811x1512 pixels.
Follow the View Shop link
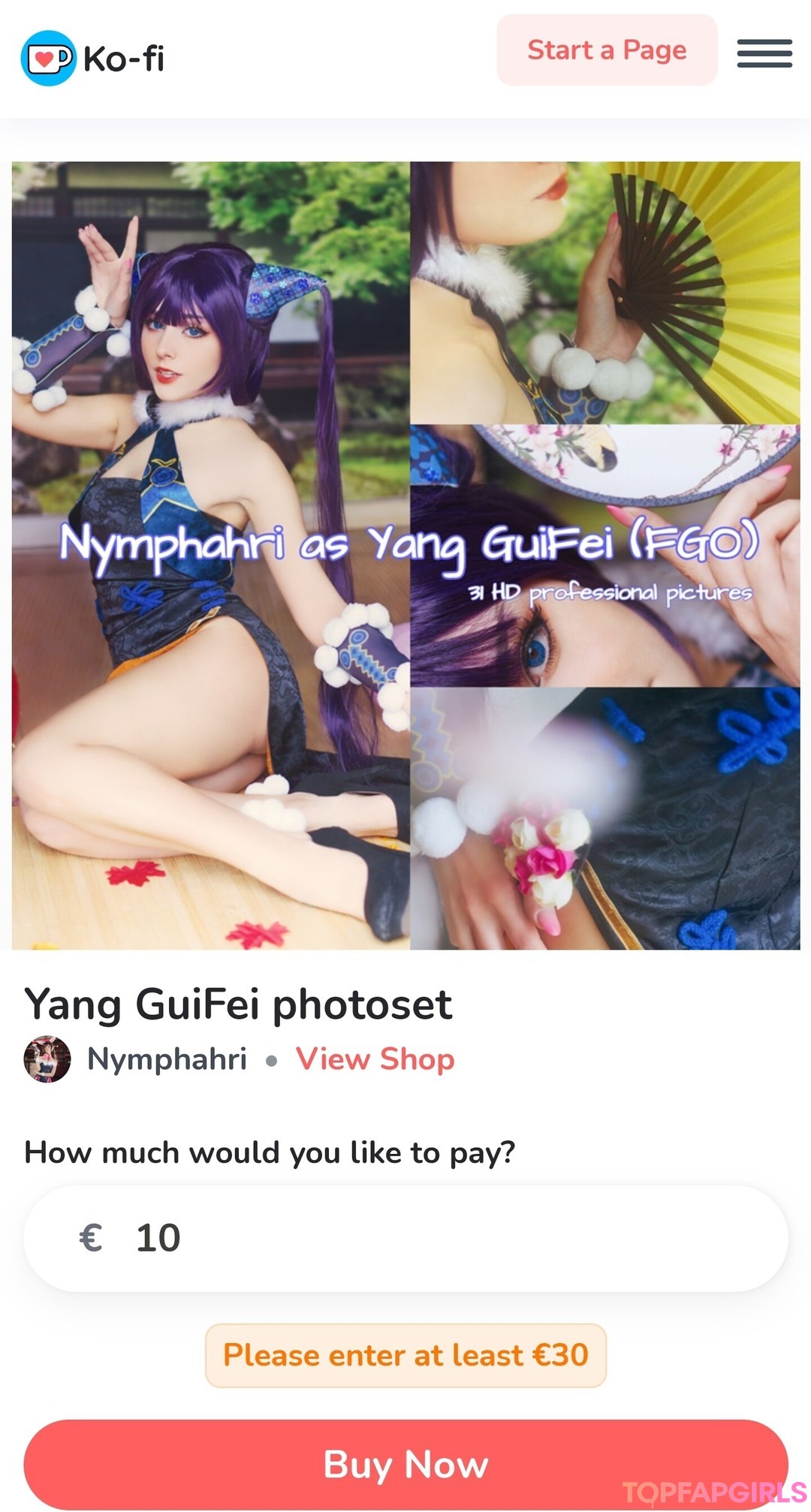pyautogui.click(x=375, y=1059)
